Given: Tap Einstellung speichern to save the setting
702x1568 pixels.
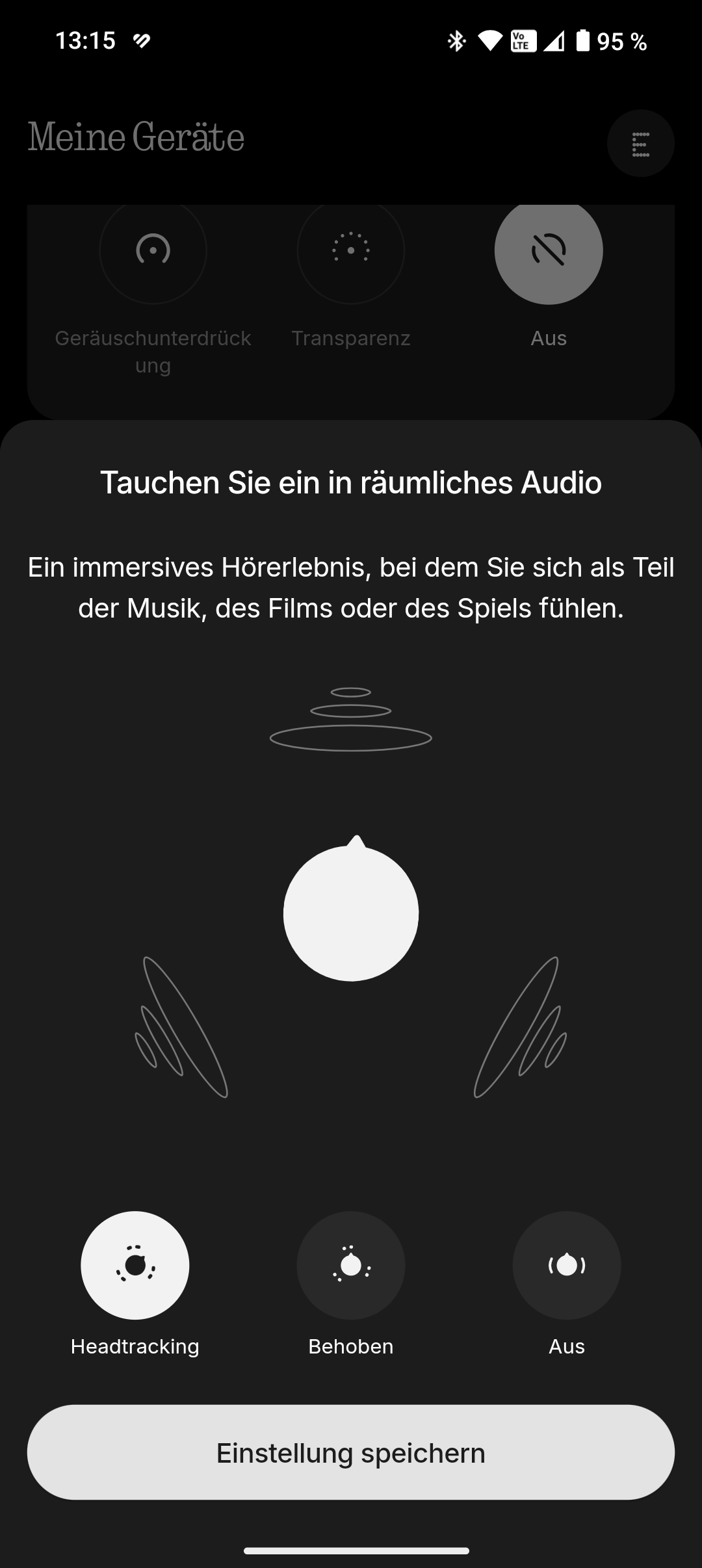Looking at the screenshot, I should [x=351, y=1452].
